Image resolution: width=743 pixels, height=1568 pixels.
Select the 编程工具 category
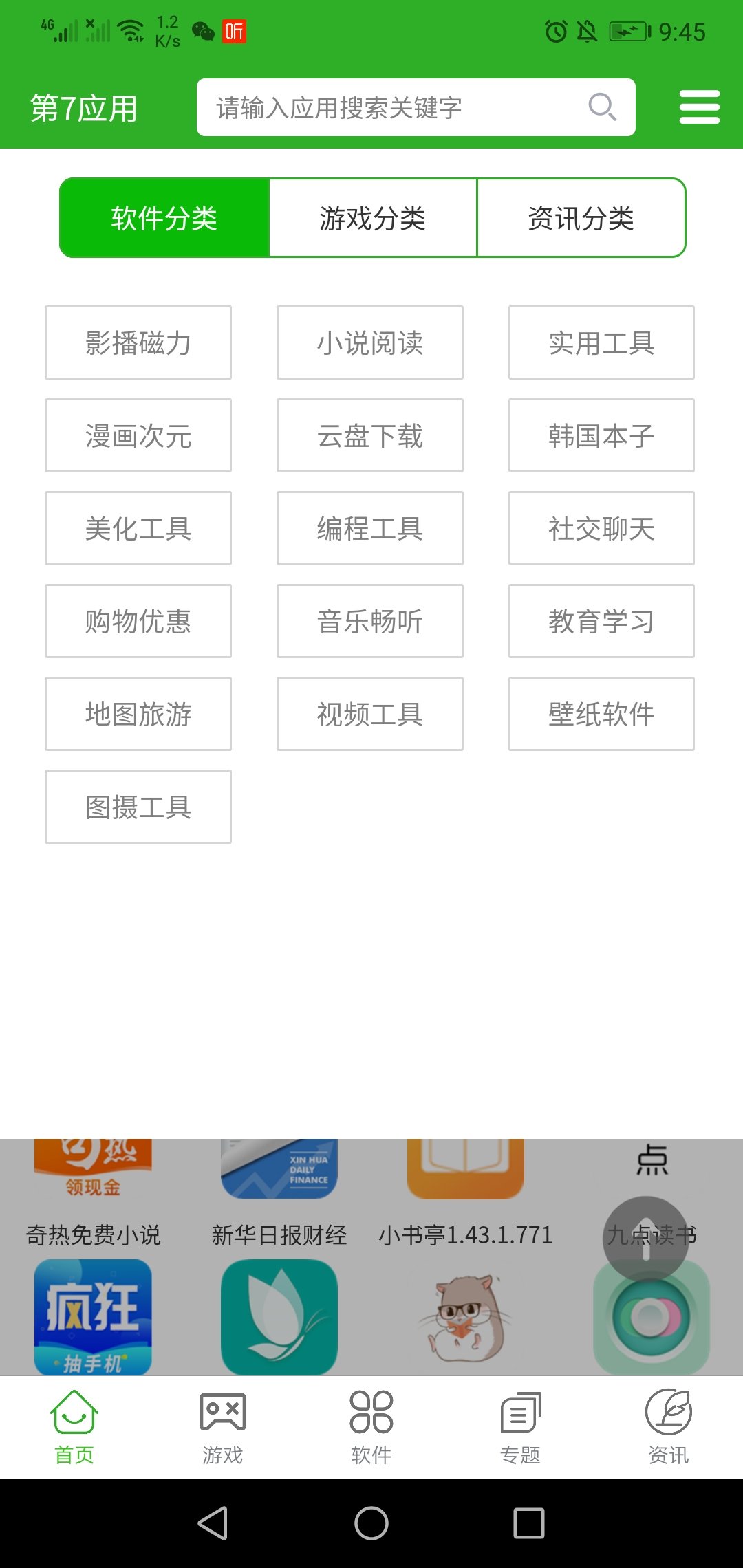pos(370,528)
